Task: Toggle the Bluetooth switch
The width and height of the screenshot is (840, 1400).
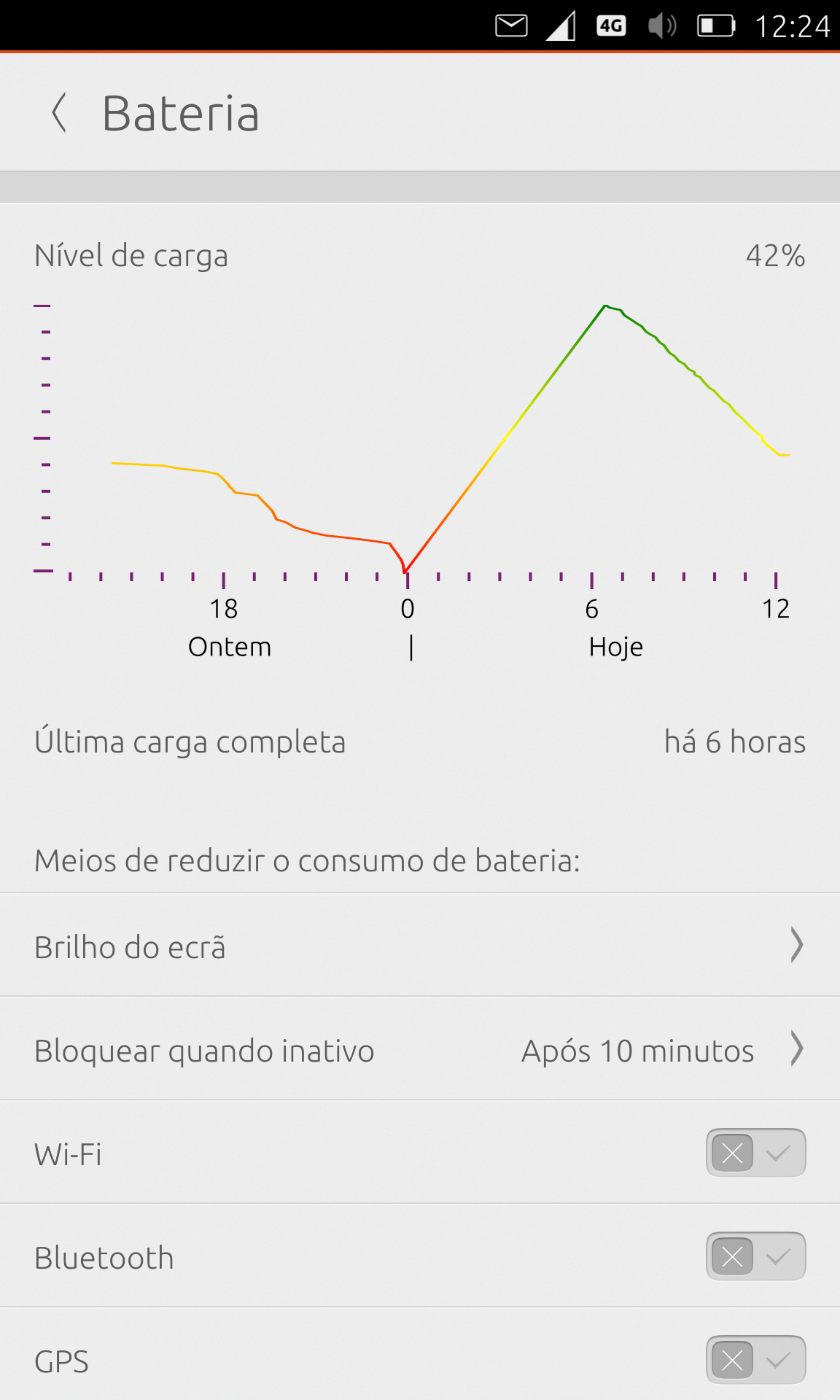Action: tap(755, 1256)
